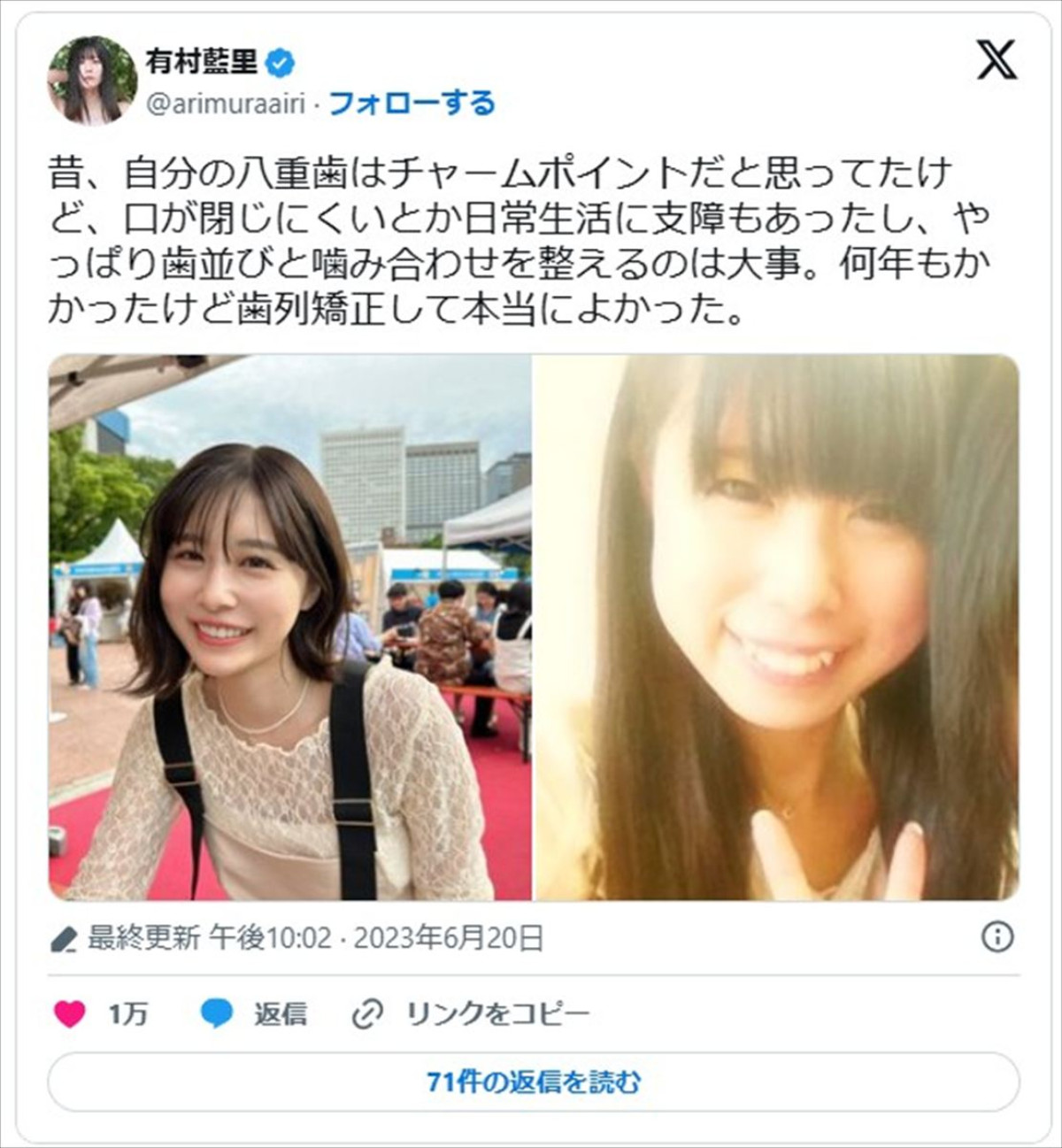The image size is (1062, 1148).
Task: Like the tweet with the heart
Action: (71, 1013)
